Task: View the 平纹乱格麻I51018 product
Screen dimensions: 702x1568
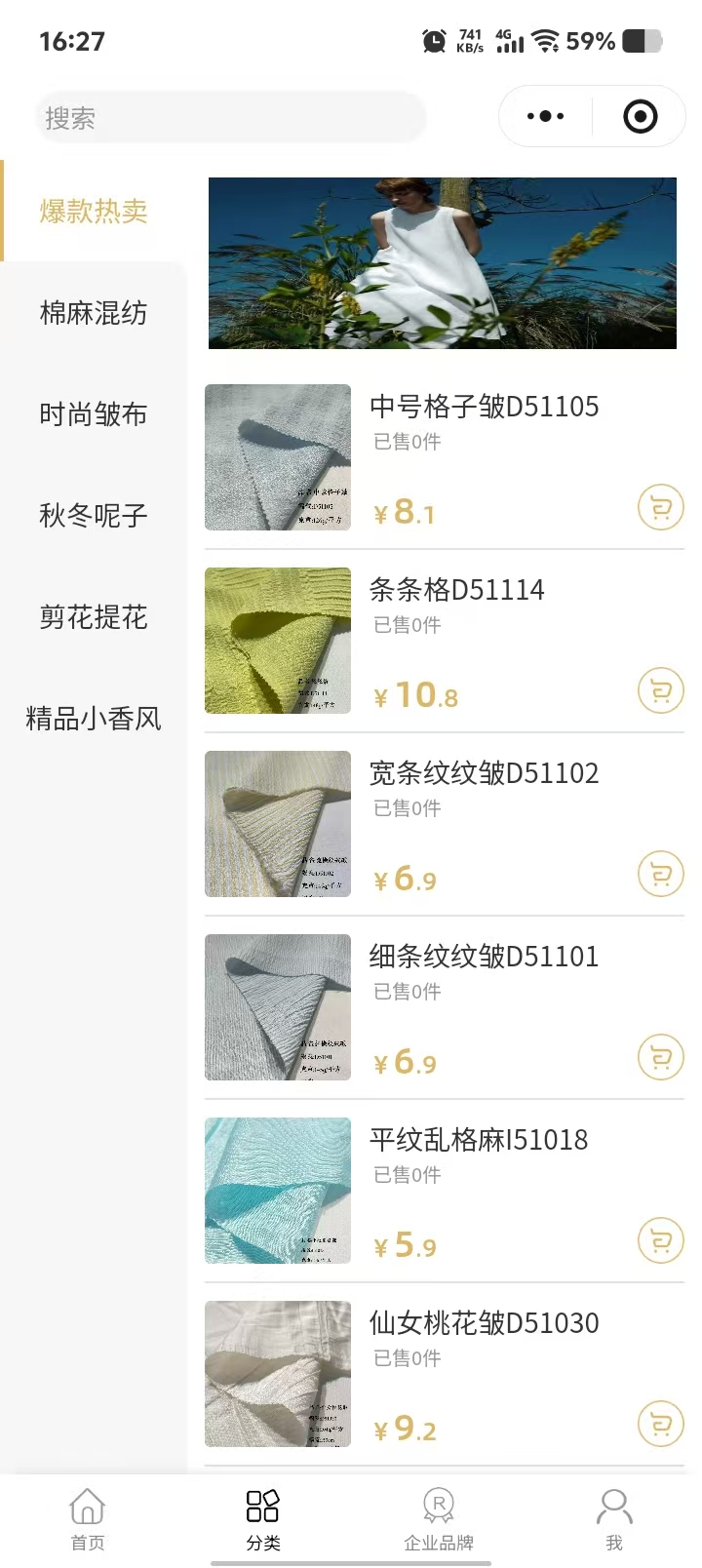Action: point(478,1140)
